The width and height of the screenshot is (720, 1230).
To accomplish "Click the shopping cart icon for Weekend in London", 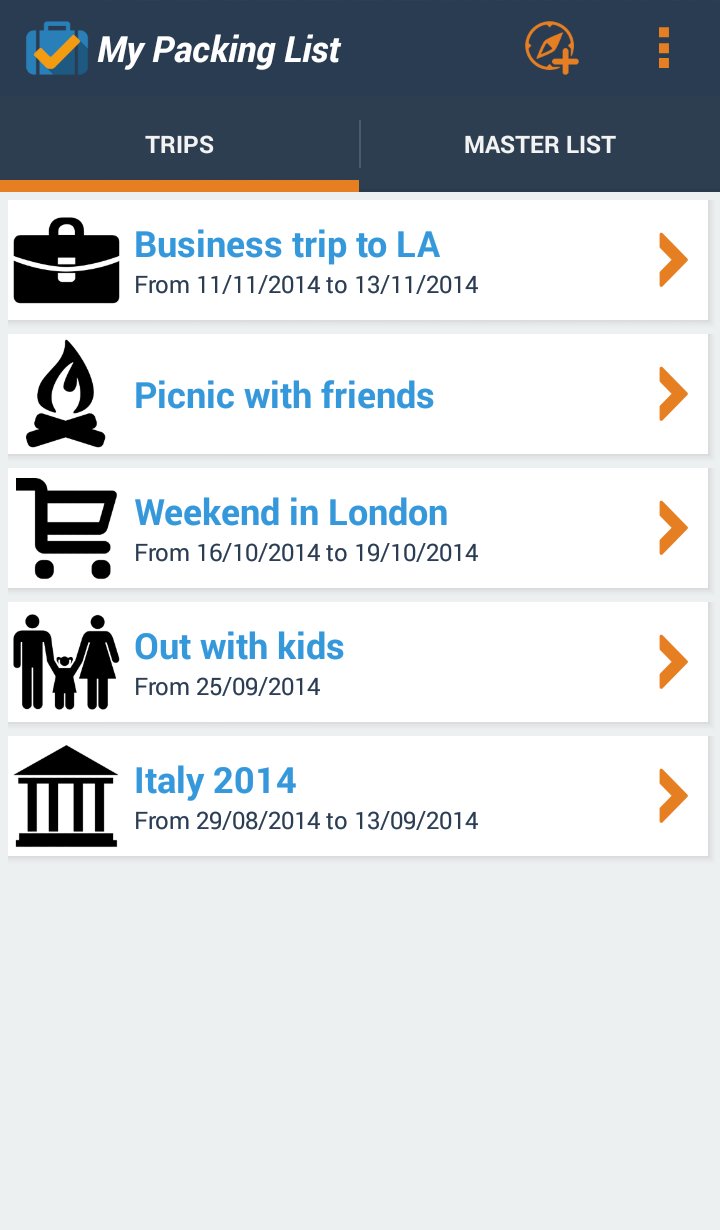I will click(64, 528).
